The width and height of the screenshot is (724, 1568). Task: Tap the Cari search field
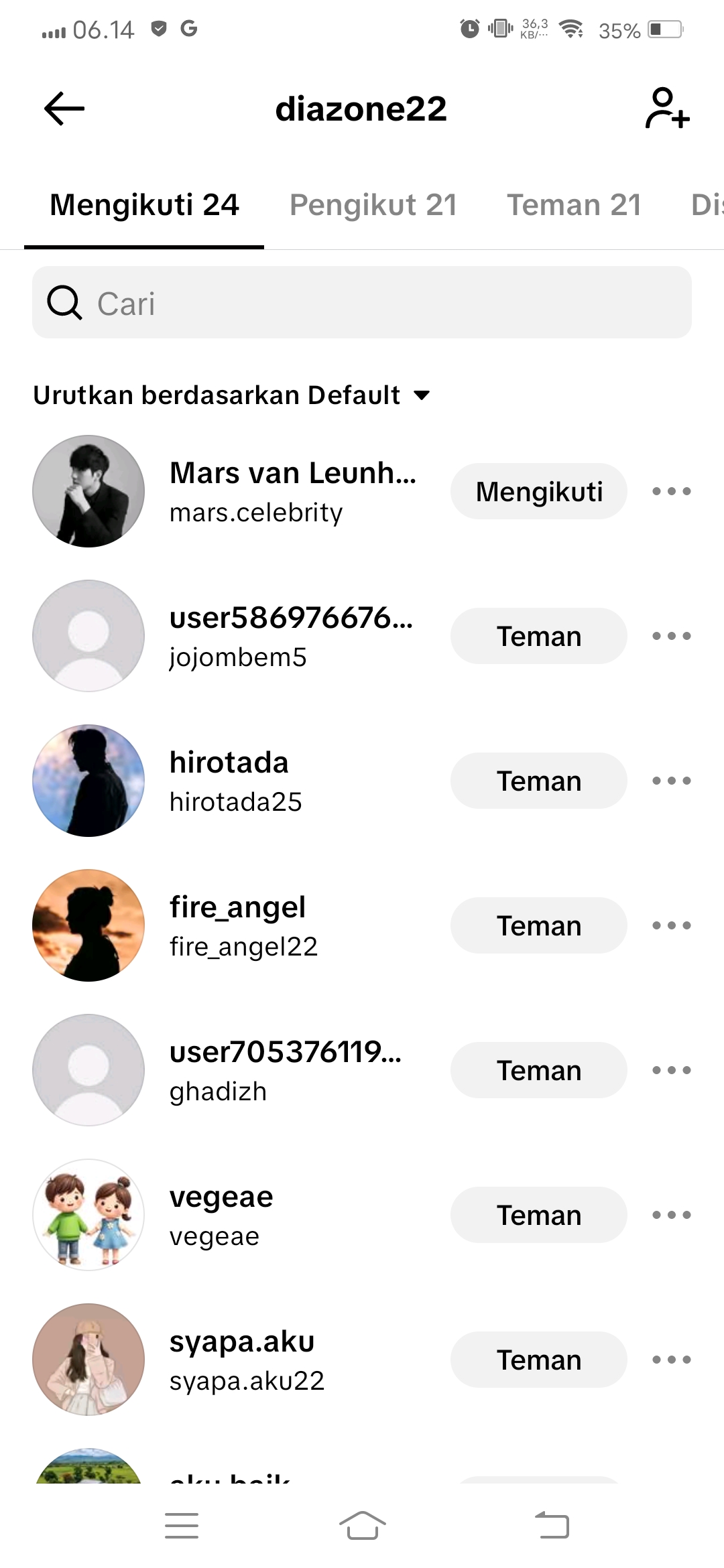[362, 303]
